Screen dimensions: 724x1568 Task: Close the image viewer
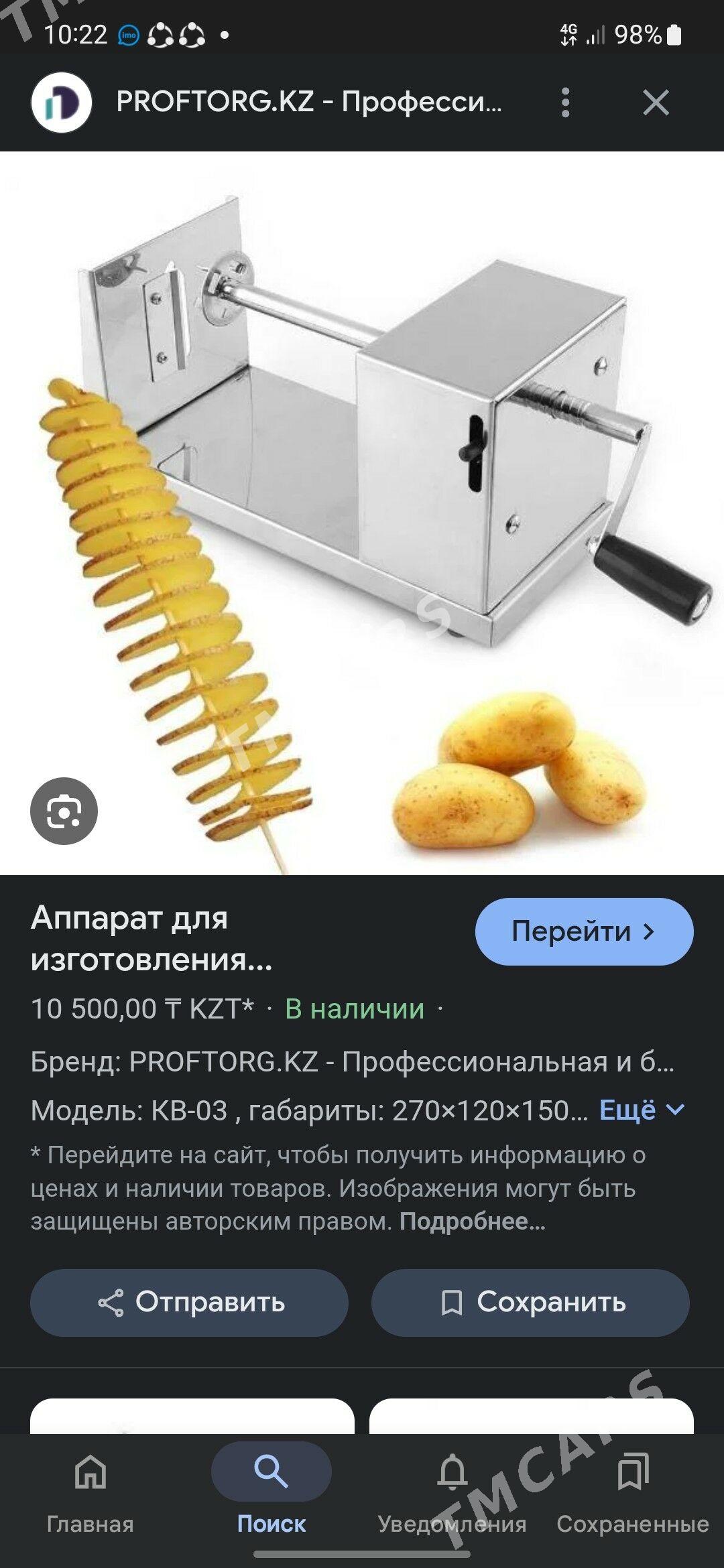coord(655,103)
